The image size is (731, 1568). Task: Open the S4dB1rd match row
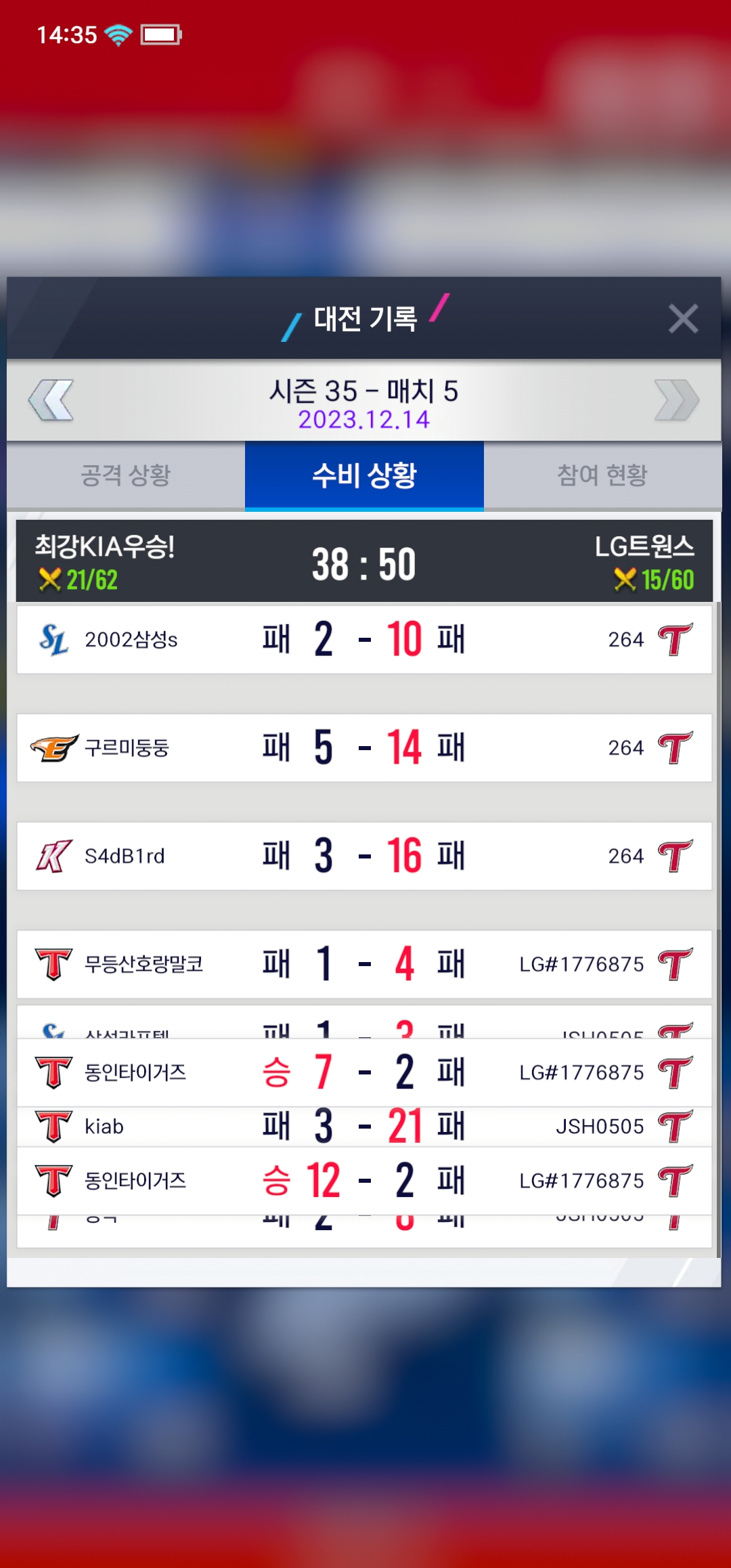[364, 856]
